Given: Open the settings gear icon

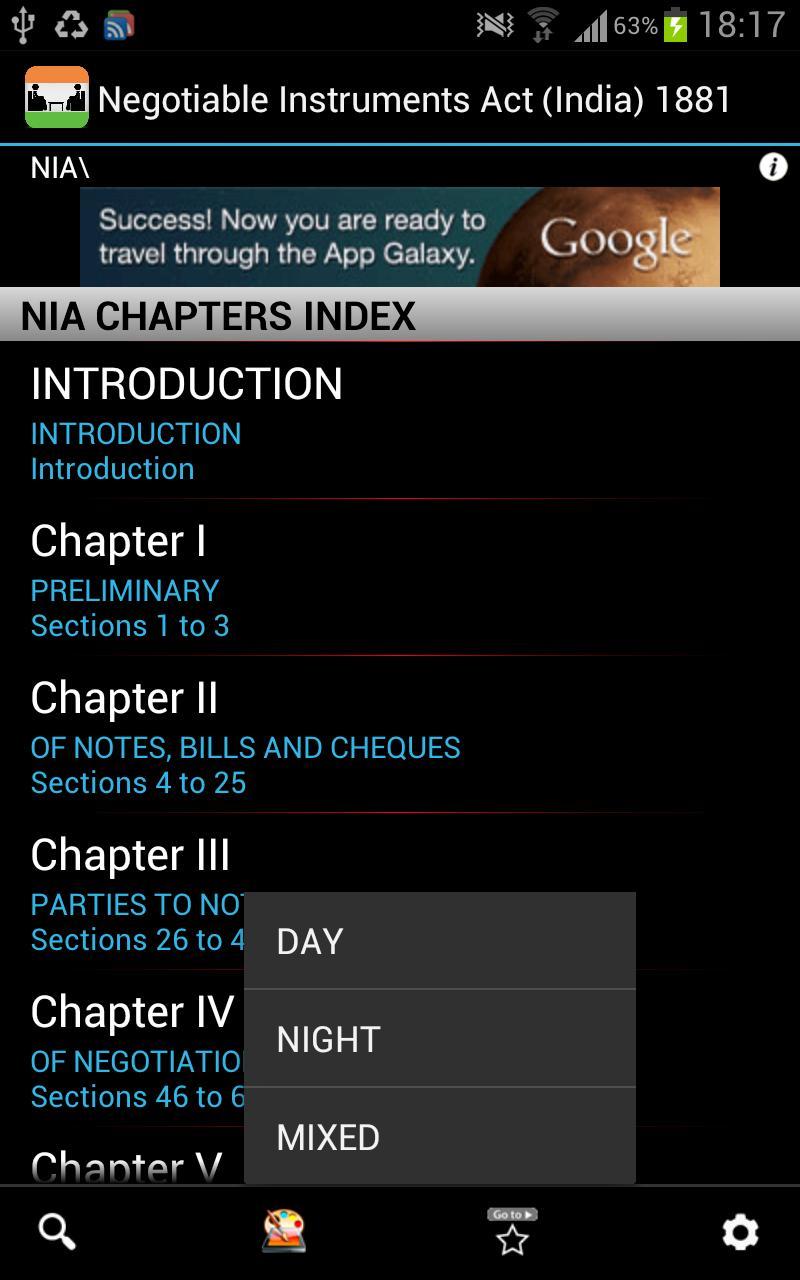Looking at the screenshot, I should click(x=741, y=1232).
